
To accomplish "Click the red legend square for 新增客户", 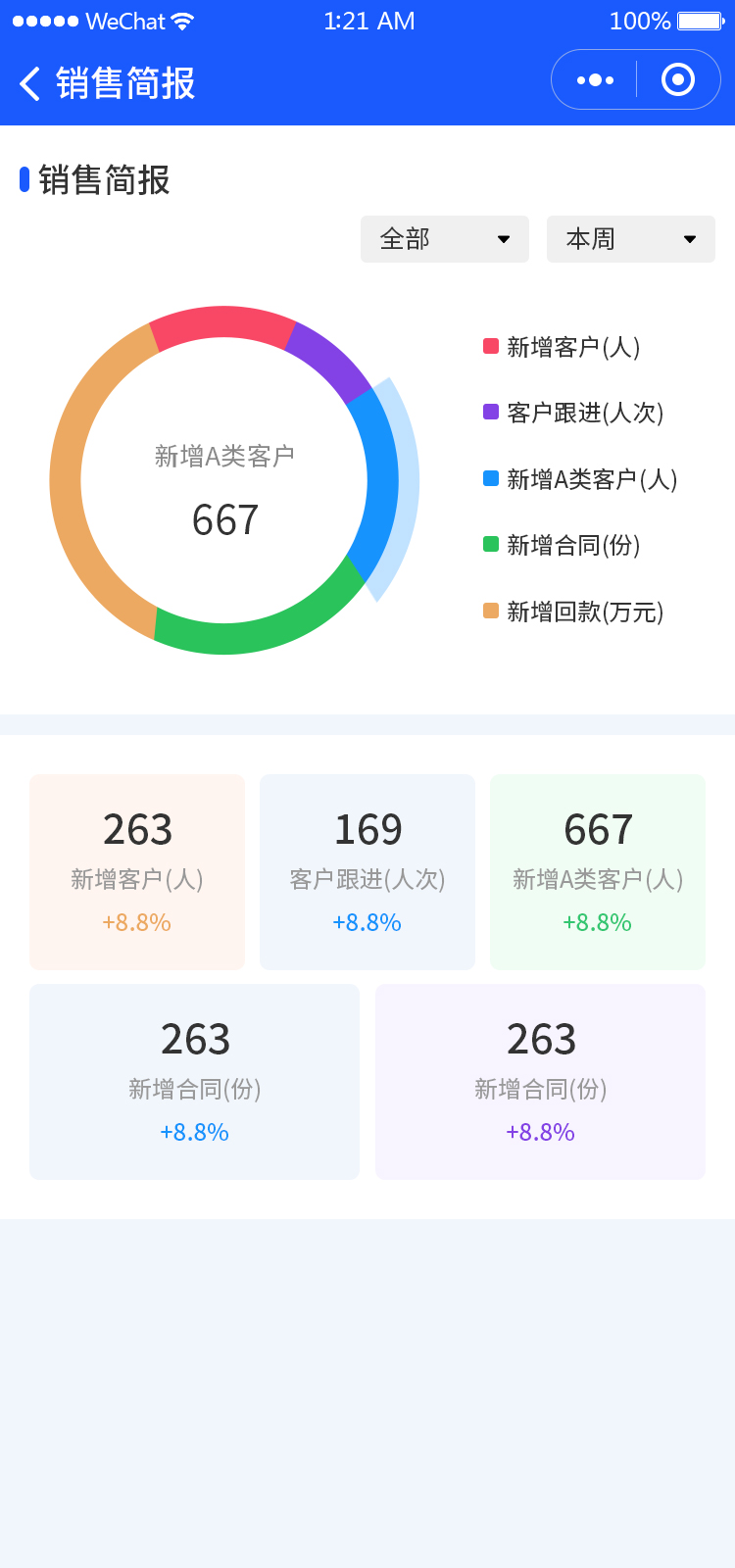I will tap(490, 346).
